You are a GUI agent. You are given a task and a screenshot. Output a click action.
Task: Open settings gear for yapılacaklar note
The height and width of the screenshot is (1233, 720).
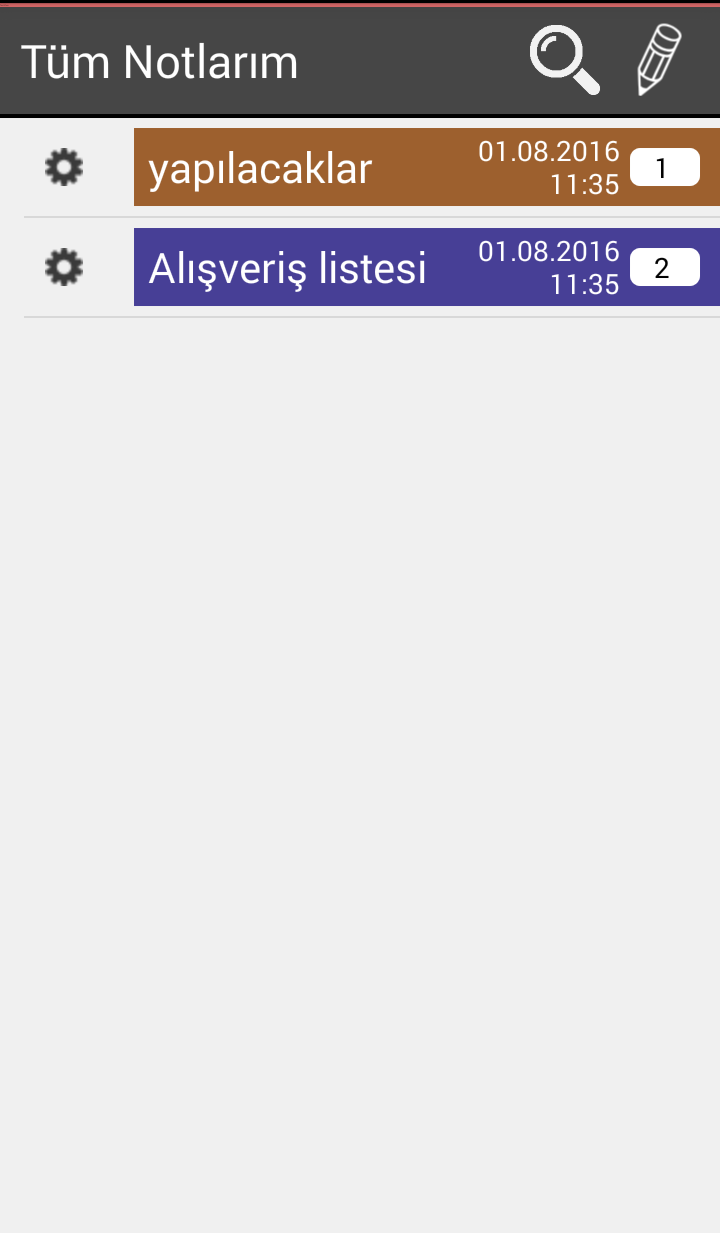(x=64, y=167)
